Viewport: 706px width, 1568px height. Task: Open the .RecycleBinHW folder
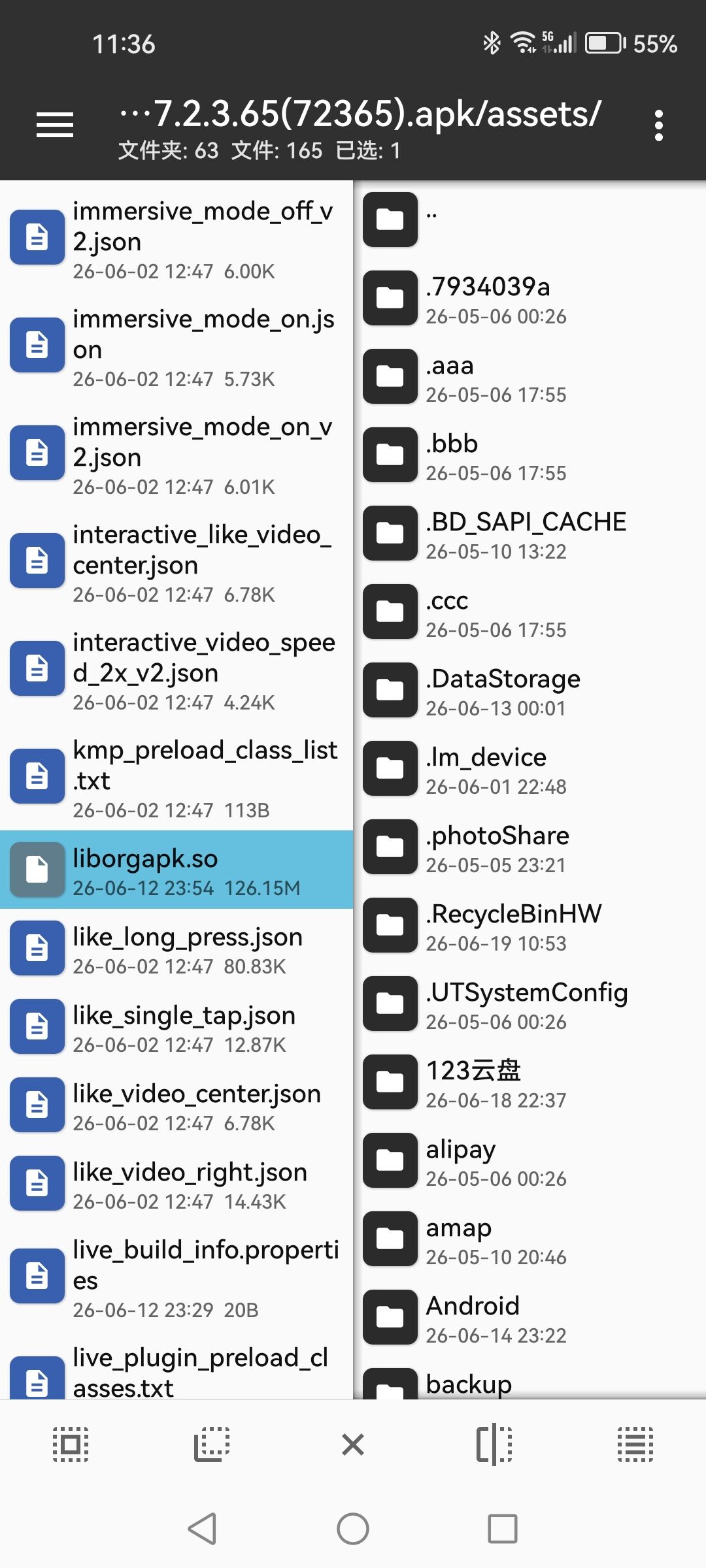coord(529,925)
